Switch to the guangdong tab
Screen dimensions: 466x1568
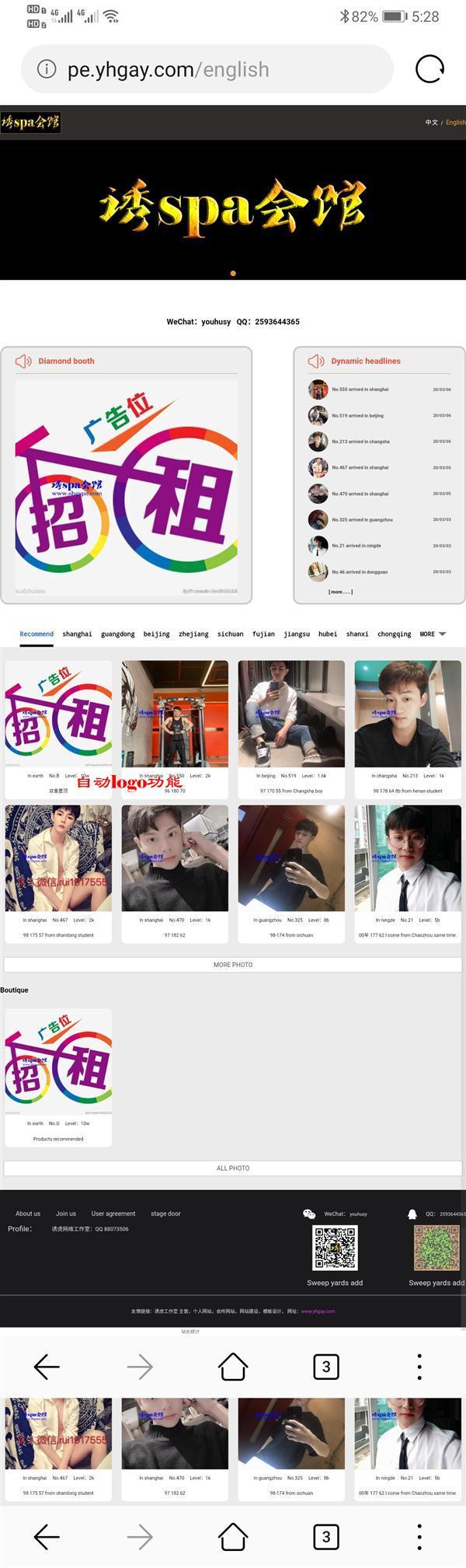point(117,634)
